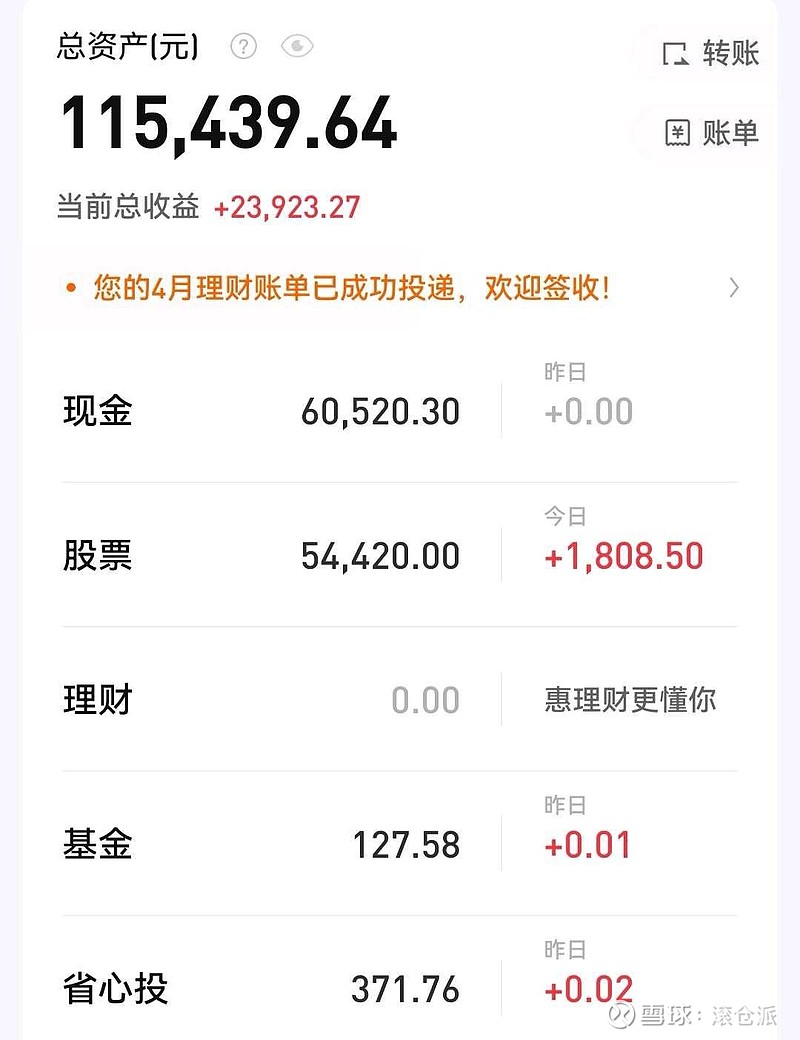Click the total earnings +23,923.27

click(284, 206)
